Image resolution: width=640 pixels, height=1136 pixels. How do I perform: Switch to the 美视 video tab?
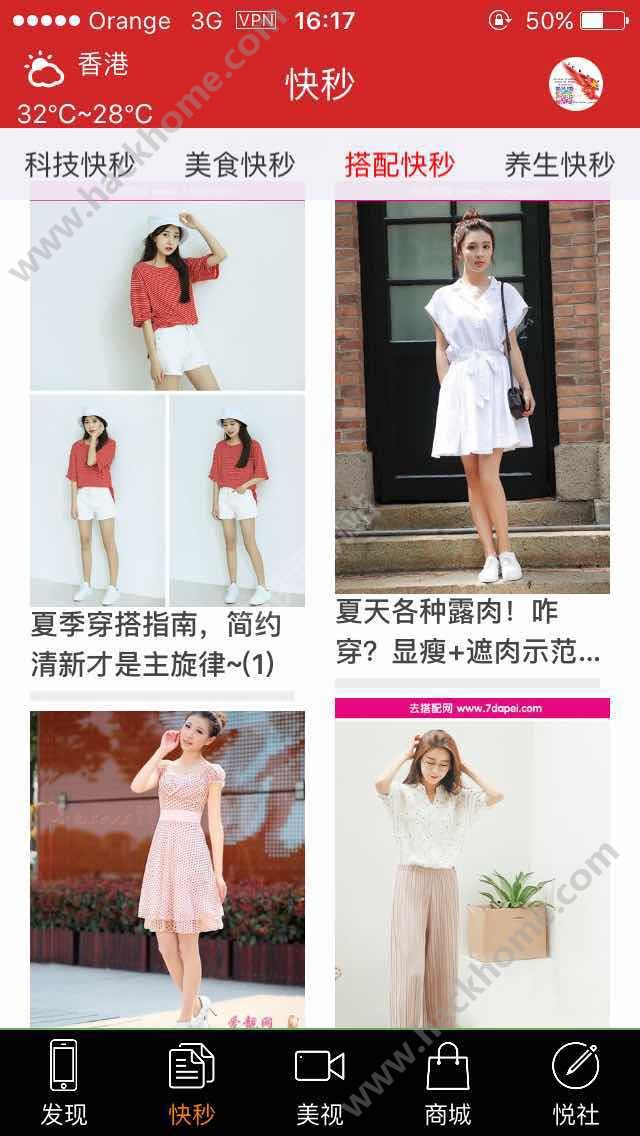(x=320, y=1084)
